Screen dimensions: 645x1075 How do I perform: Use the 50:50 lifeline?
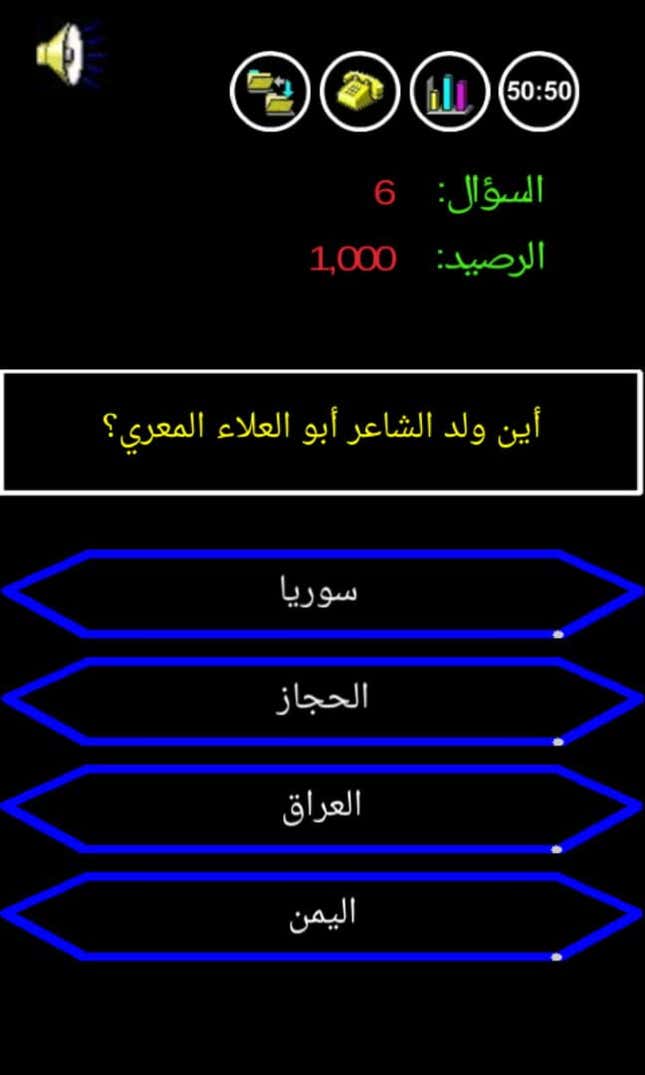(x=539, y=92)
